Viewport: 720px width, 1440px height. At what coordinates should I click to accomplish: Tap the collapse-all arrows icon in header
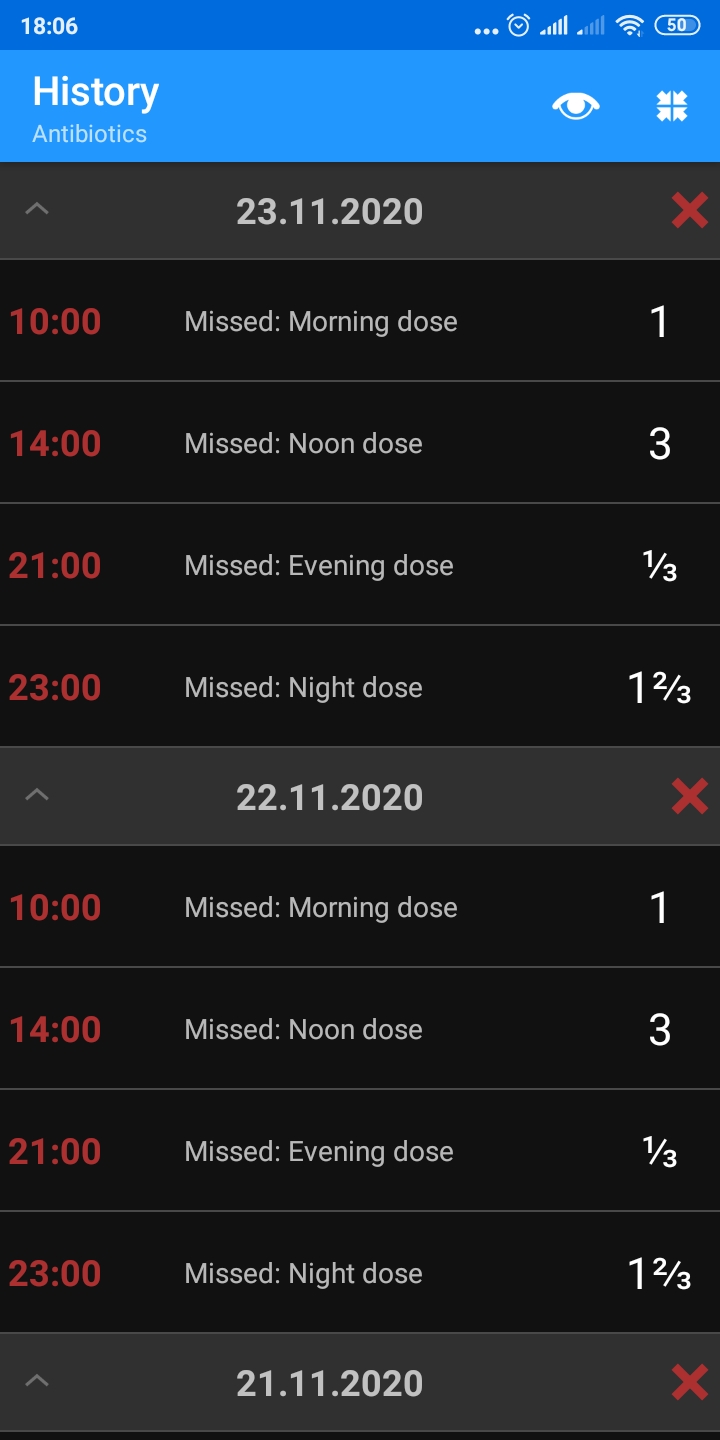[x=672, y=106]
